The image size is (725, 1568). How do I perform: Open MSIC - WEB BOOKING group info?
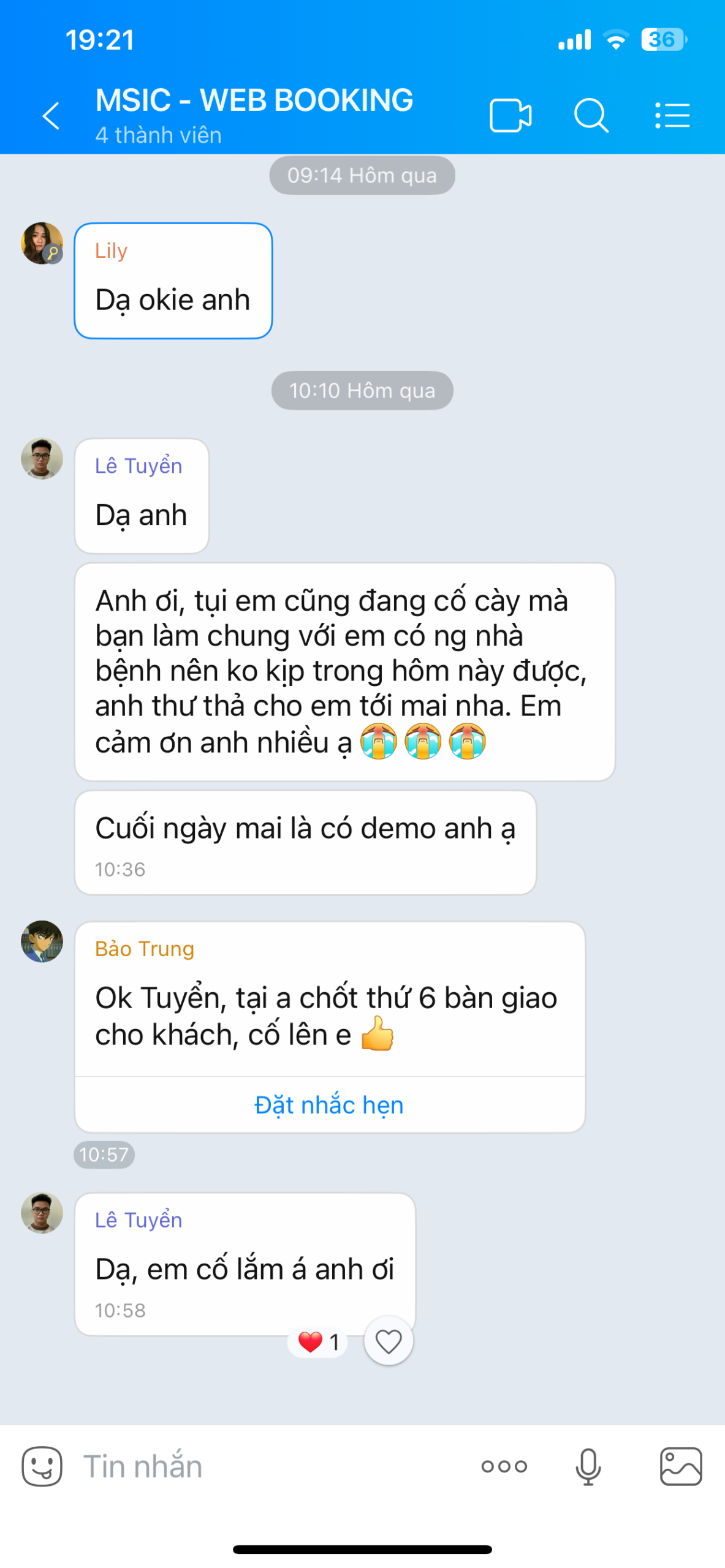point(254,114)
